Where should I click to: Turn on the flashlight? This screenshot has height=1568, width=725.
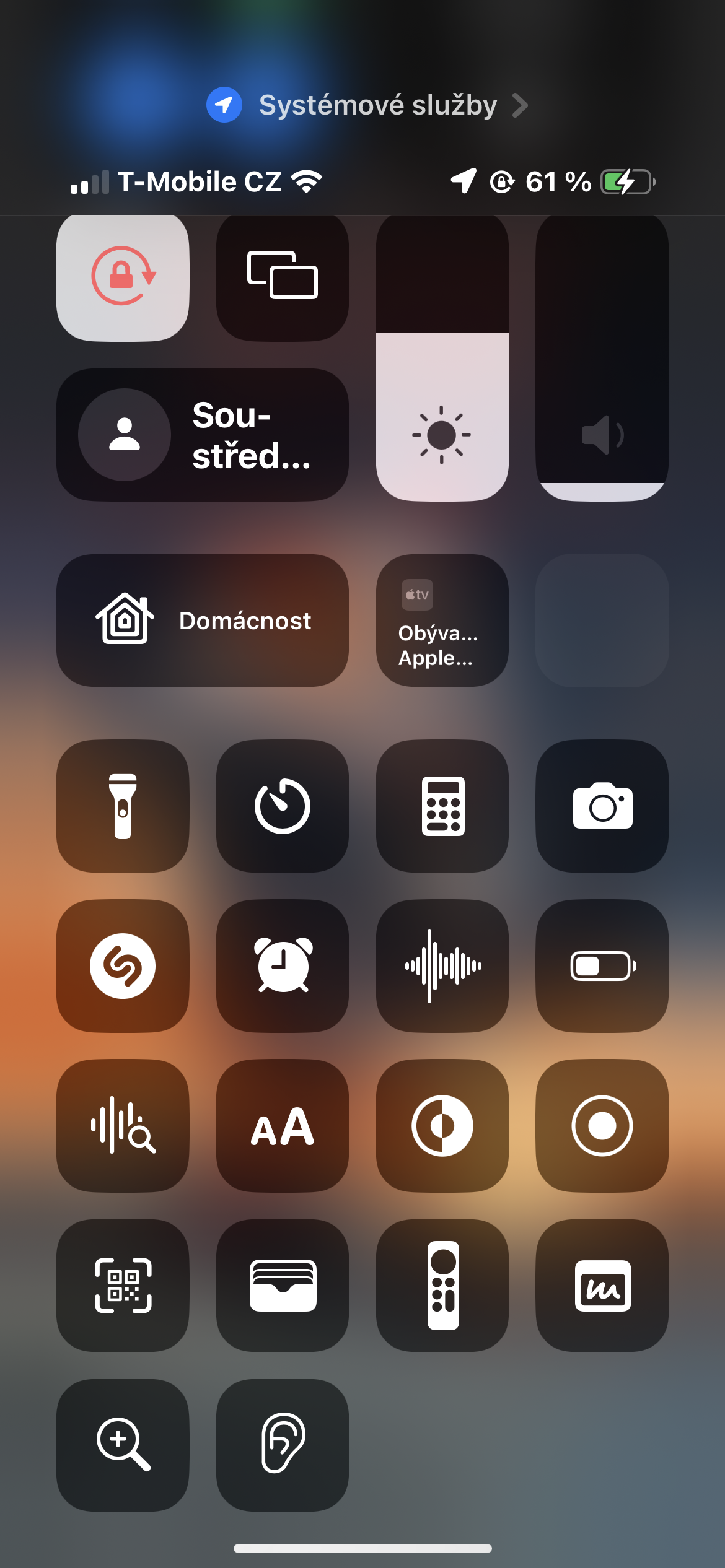123,806
